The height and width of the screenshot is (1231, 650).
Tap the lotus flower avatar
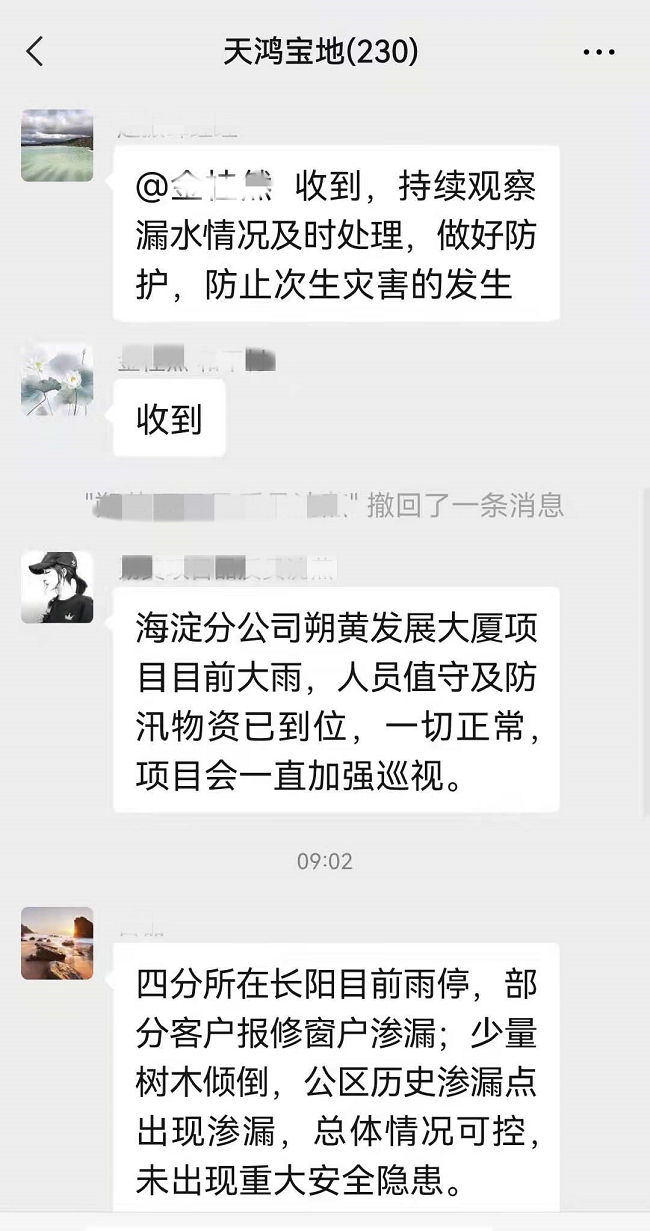pos(57,379)
